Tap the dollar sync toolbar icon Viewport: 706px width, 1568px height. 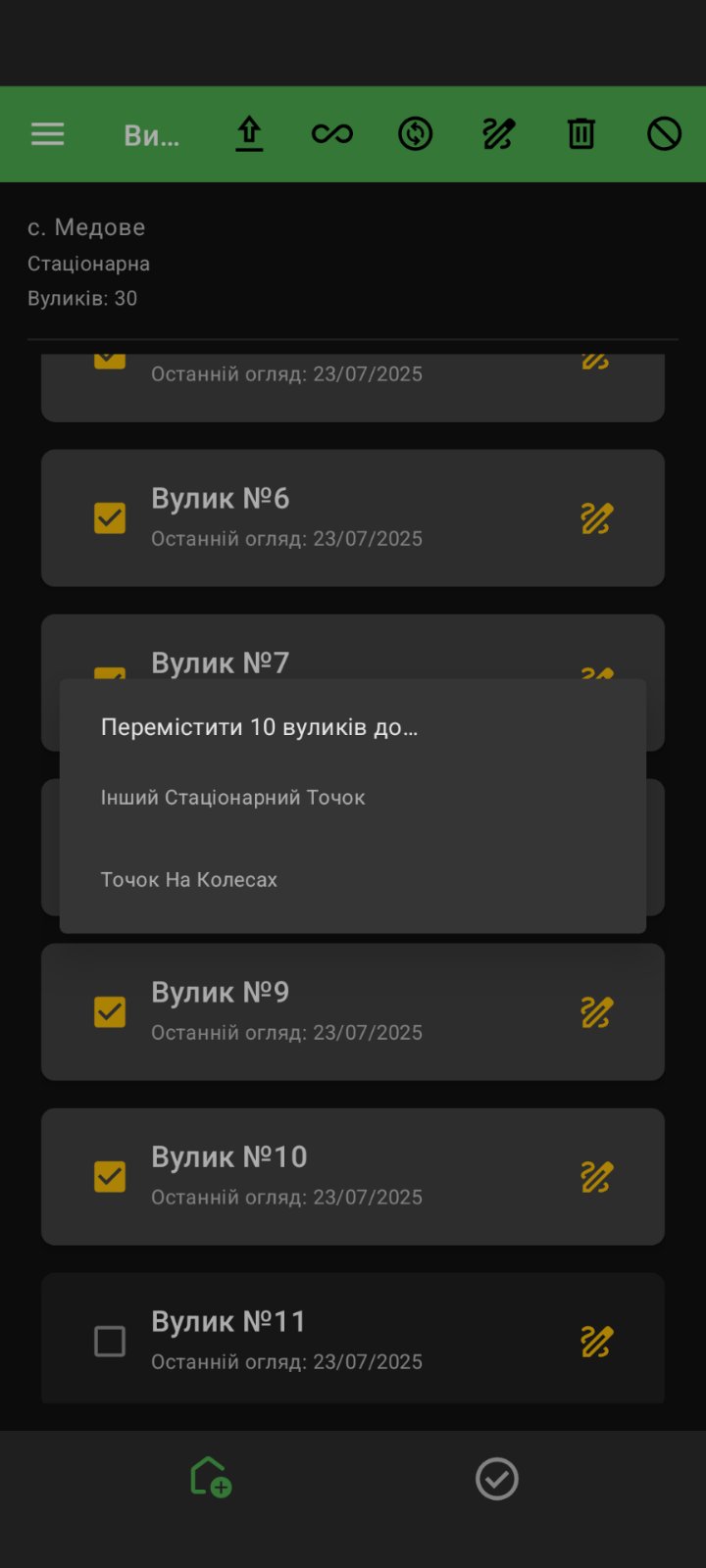pyautogui.click(x=416, y=134)
